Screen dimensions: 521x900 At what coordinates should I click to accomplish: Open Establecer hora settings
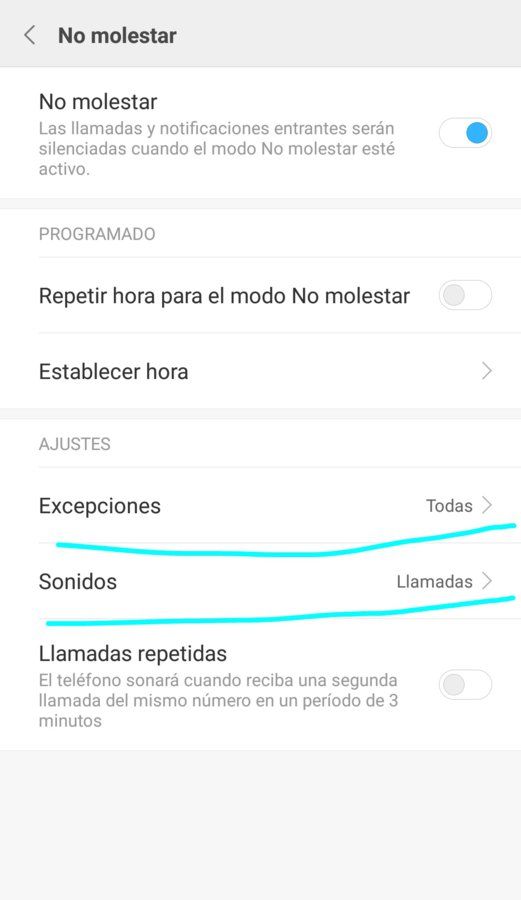click(x=260, y=371)
